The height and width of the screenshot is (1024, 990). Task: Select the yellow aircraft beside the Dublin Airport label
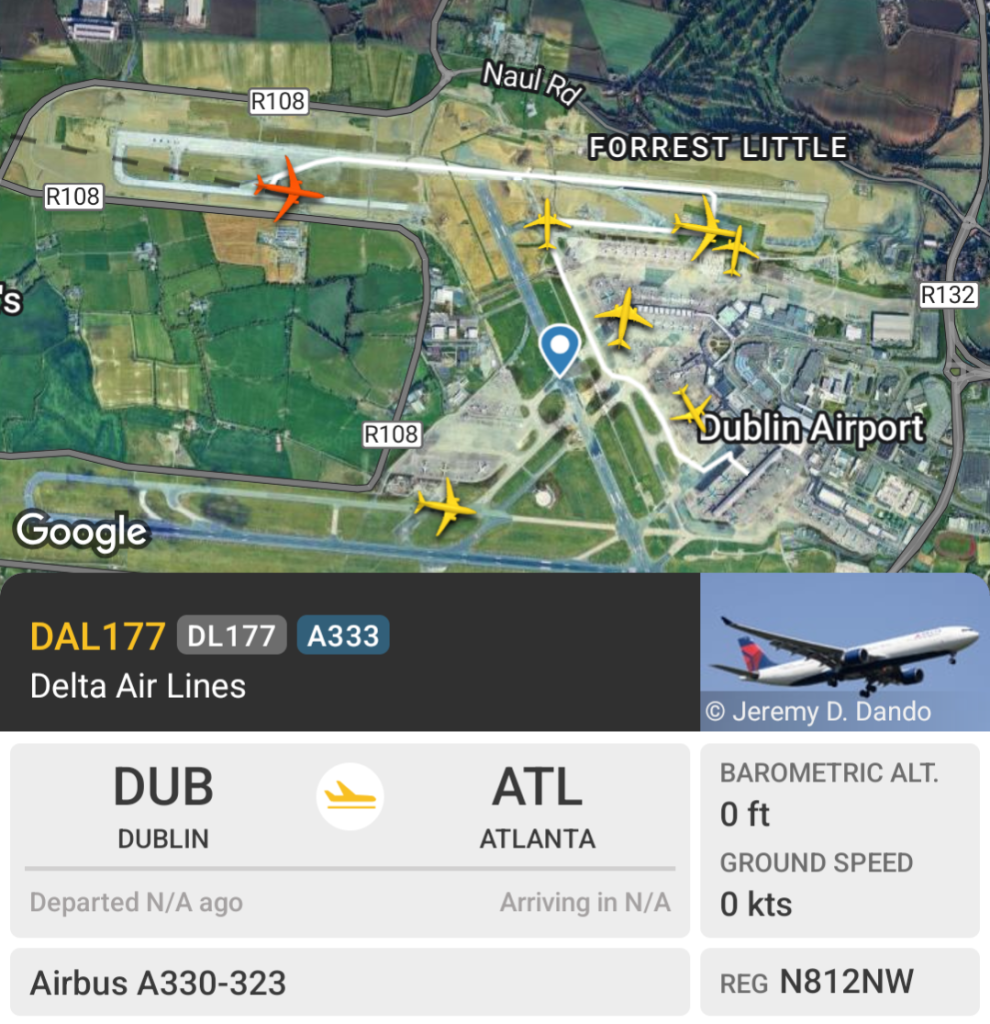coord(691,406)
